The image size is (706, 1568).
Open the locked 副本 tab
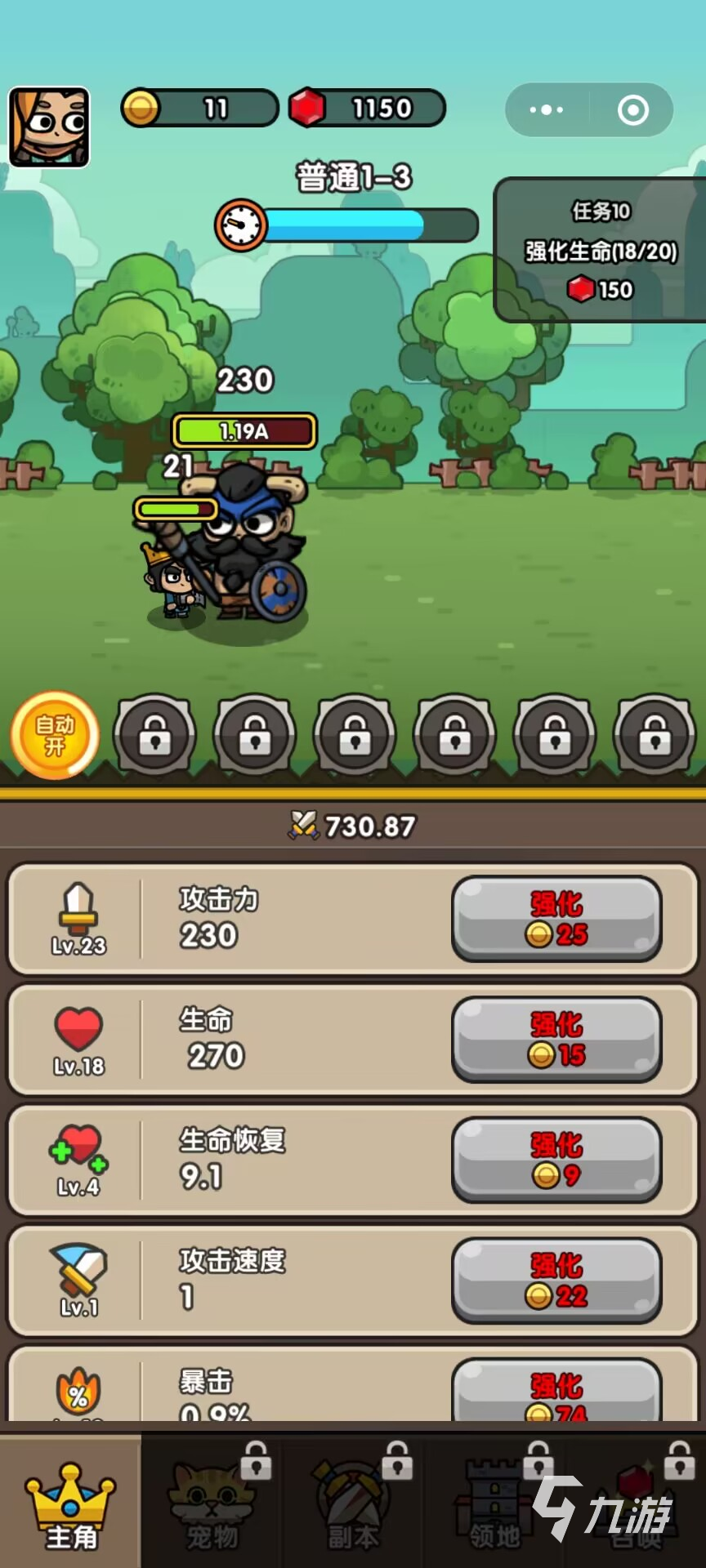353,1503
